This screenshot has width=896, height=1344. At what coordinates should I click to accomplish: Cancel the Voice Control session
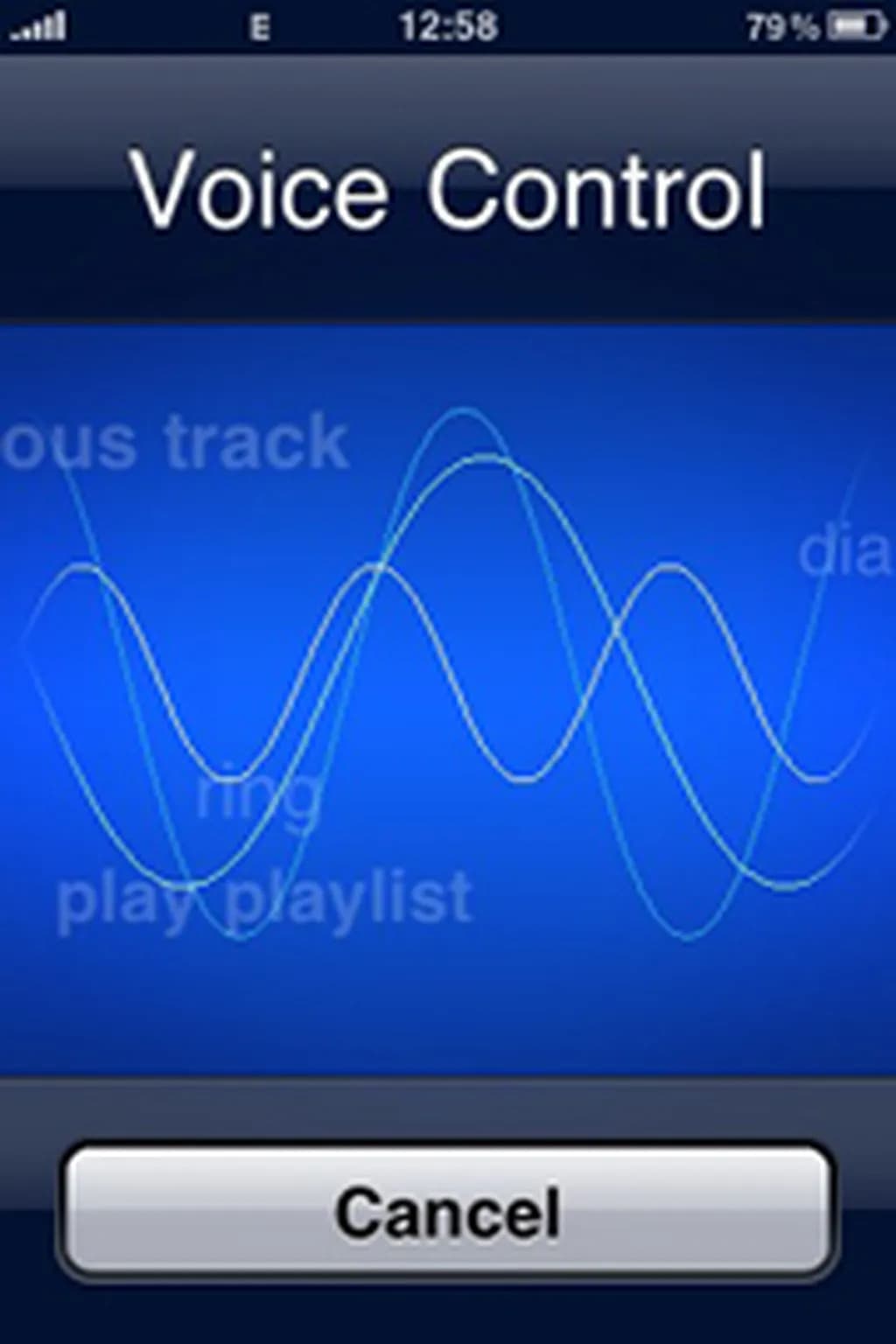tap(447, 1212)
